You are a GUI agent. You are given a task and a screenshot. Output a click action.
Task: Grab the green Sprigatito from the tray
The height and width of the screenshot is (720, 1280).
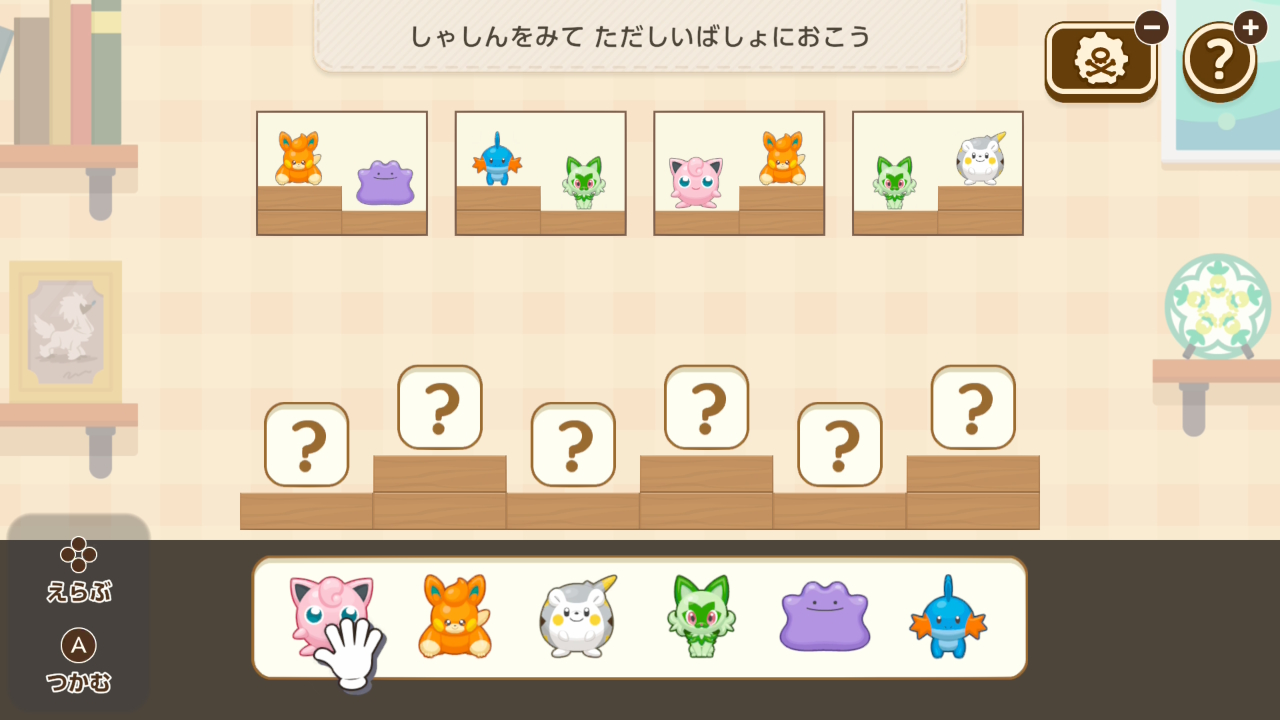[x=701, y=616]
